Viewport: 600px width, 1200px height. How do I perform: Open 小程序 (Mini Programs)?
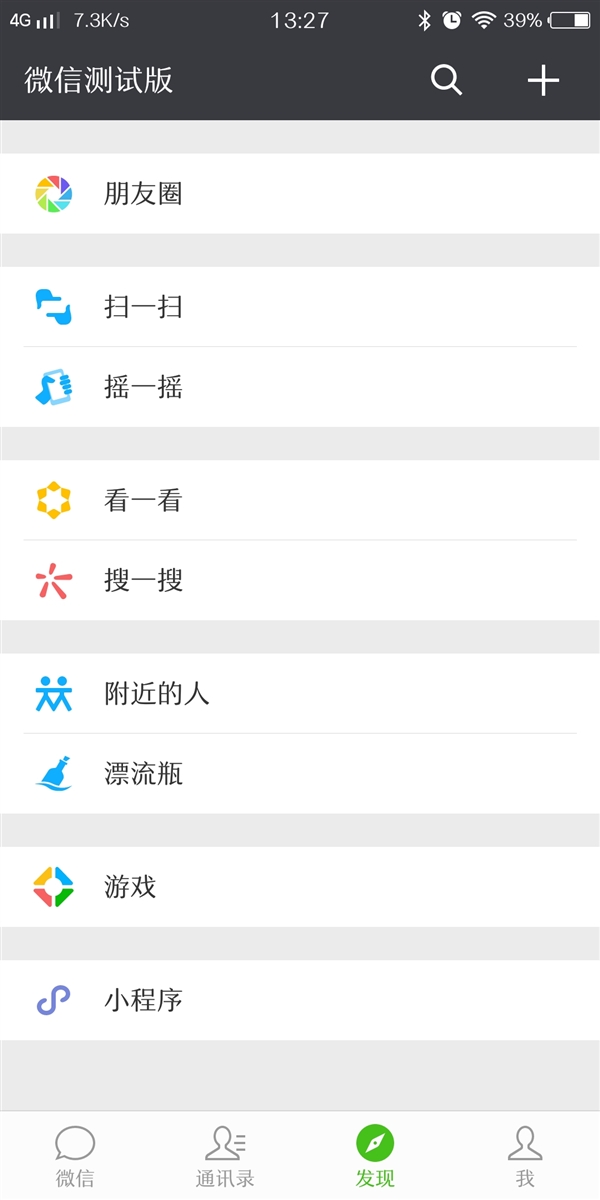300,1000
